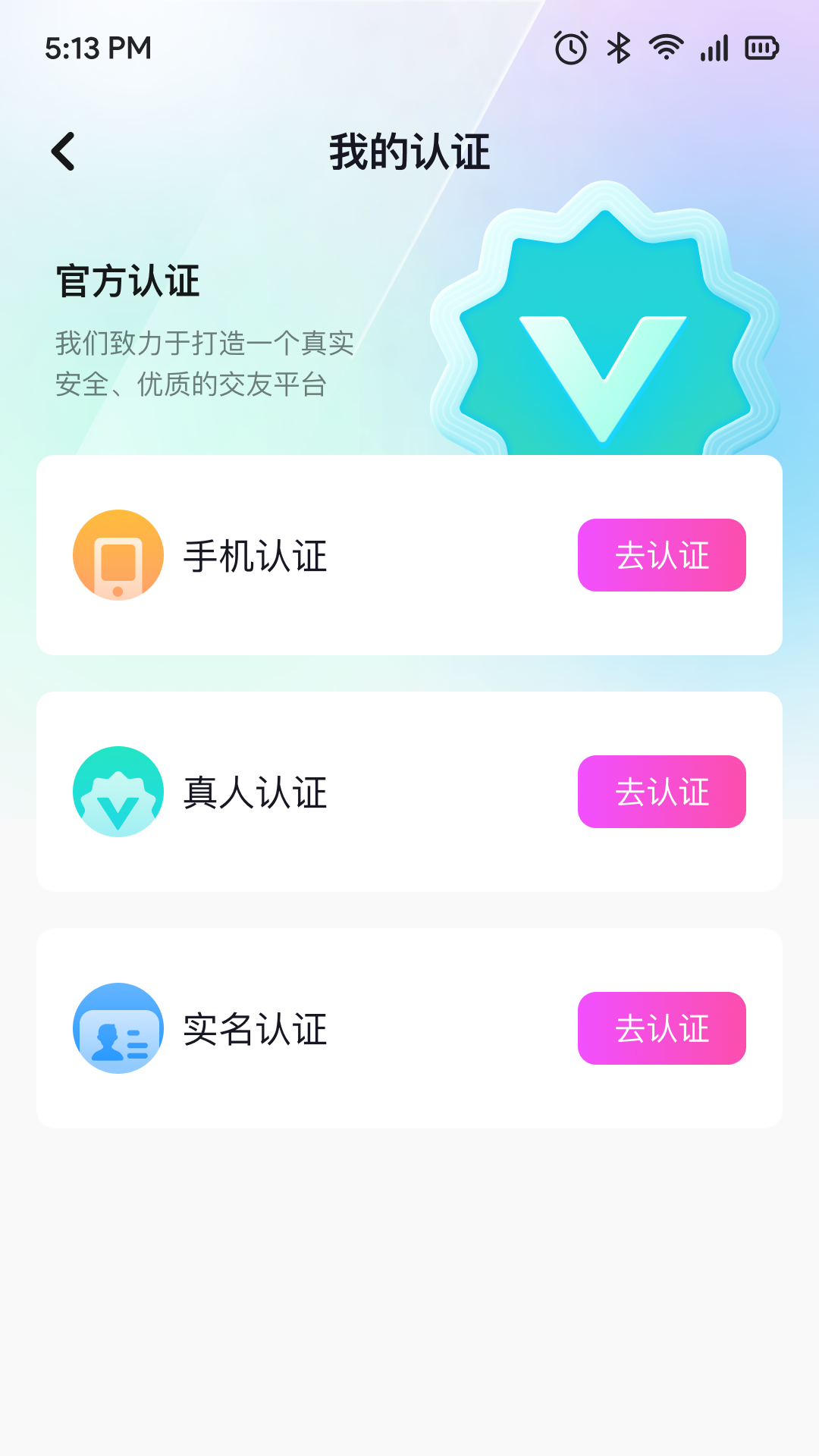The image size is (819, 1456).
Task: Click the phone verification icon
Action: coord(118,555)
